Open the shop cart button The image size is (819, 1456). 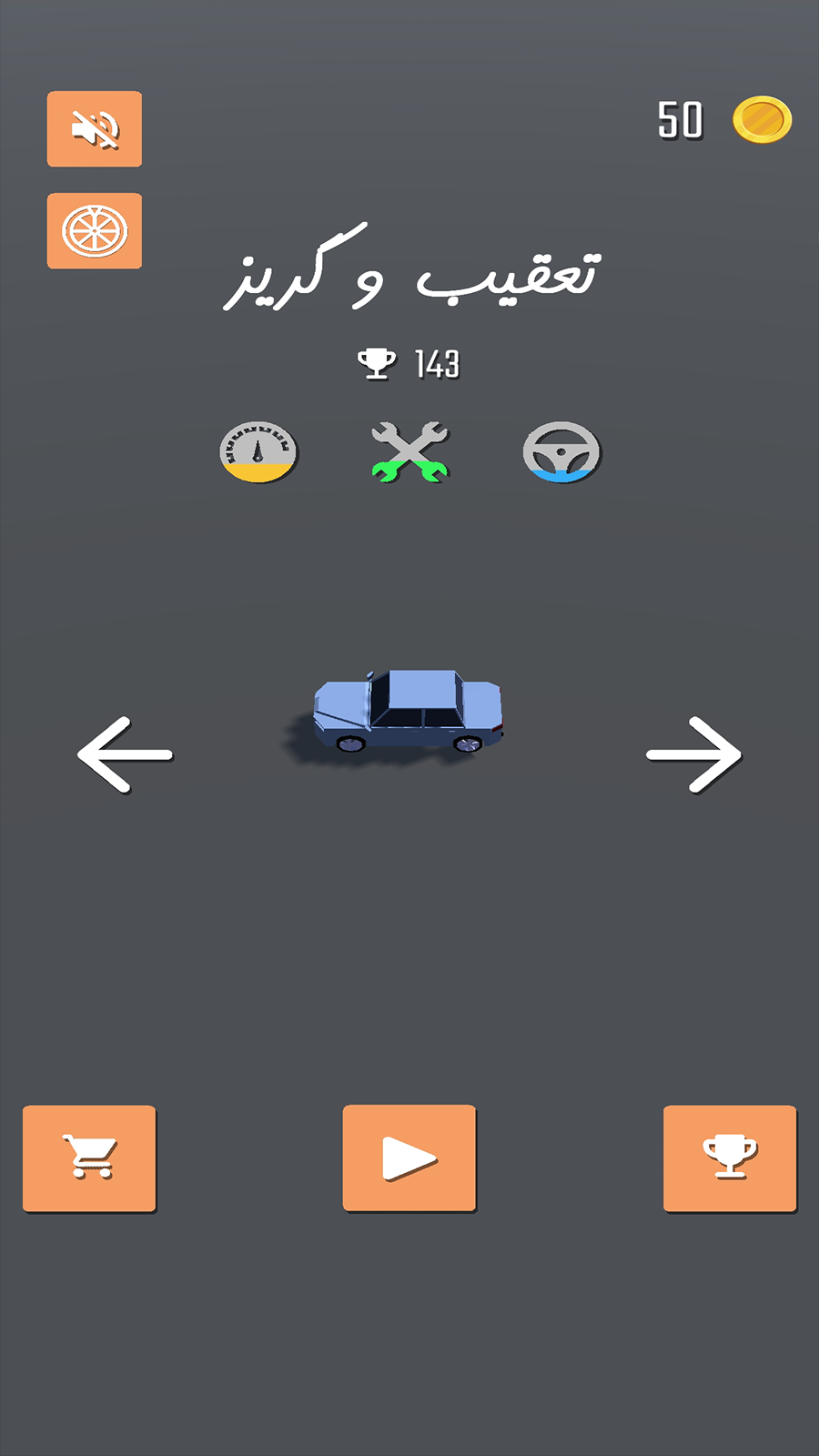[89, 1158]
